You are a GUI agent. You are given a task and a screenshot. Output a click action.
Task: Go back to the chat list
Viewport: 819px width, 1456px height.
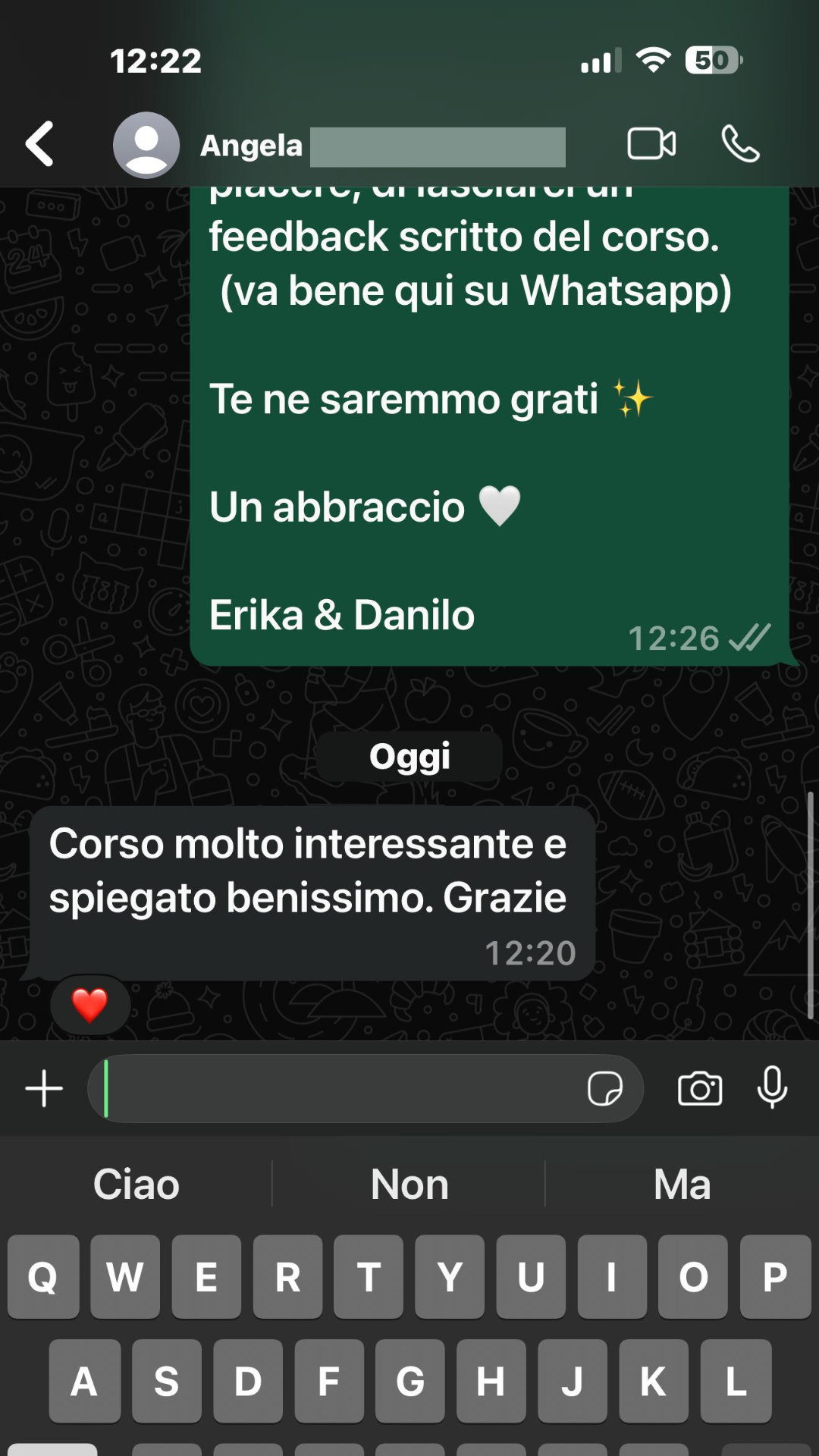click(39, 144)
